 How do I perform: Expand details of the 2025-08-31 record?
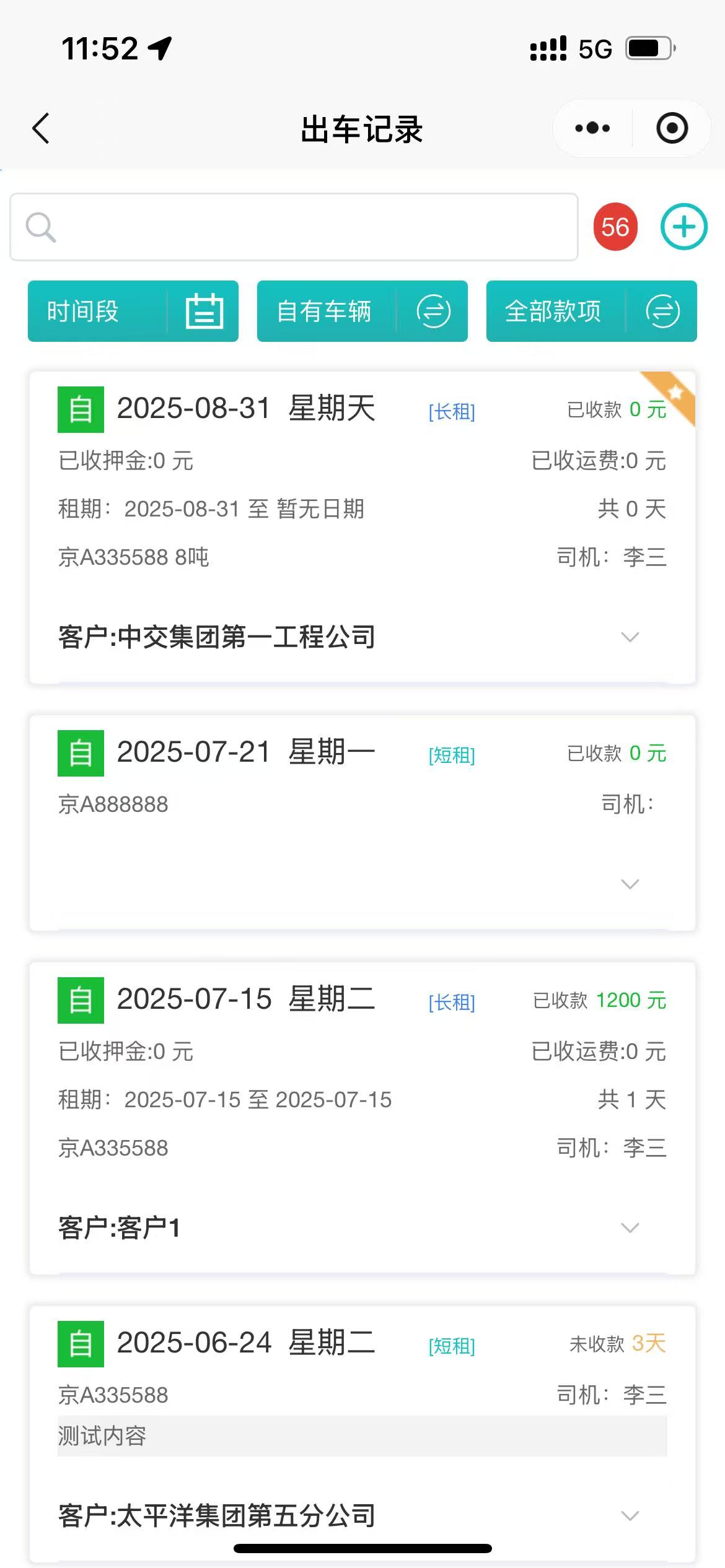(630, 637)
